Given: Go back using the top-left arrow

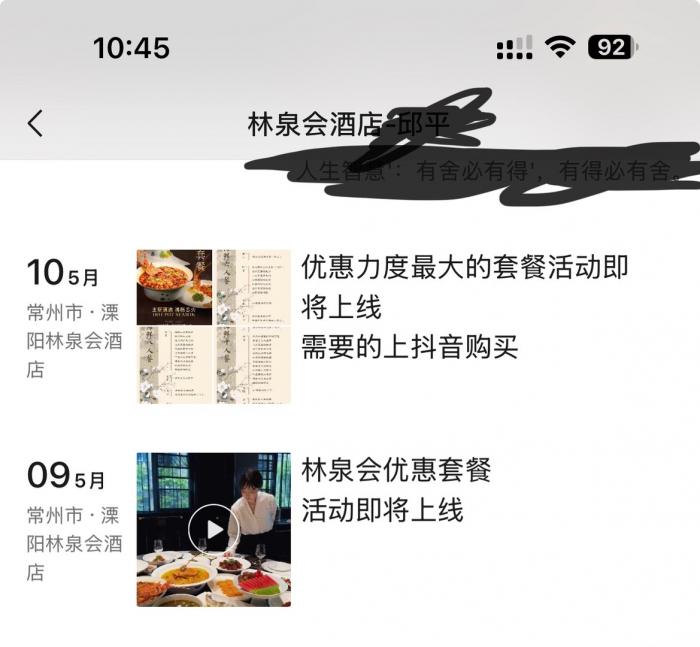Looking at the screenshot, I should click(36, 124).
